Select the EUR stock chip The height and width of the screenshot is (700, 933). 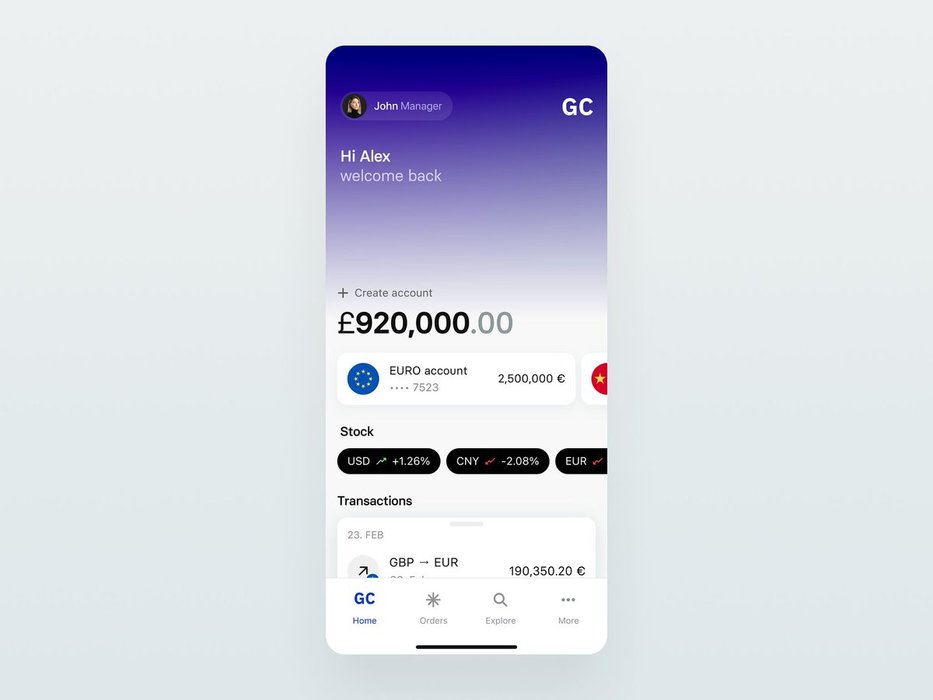583,461
